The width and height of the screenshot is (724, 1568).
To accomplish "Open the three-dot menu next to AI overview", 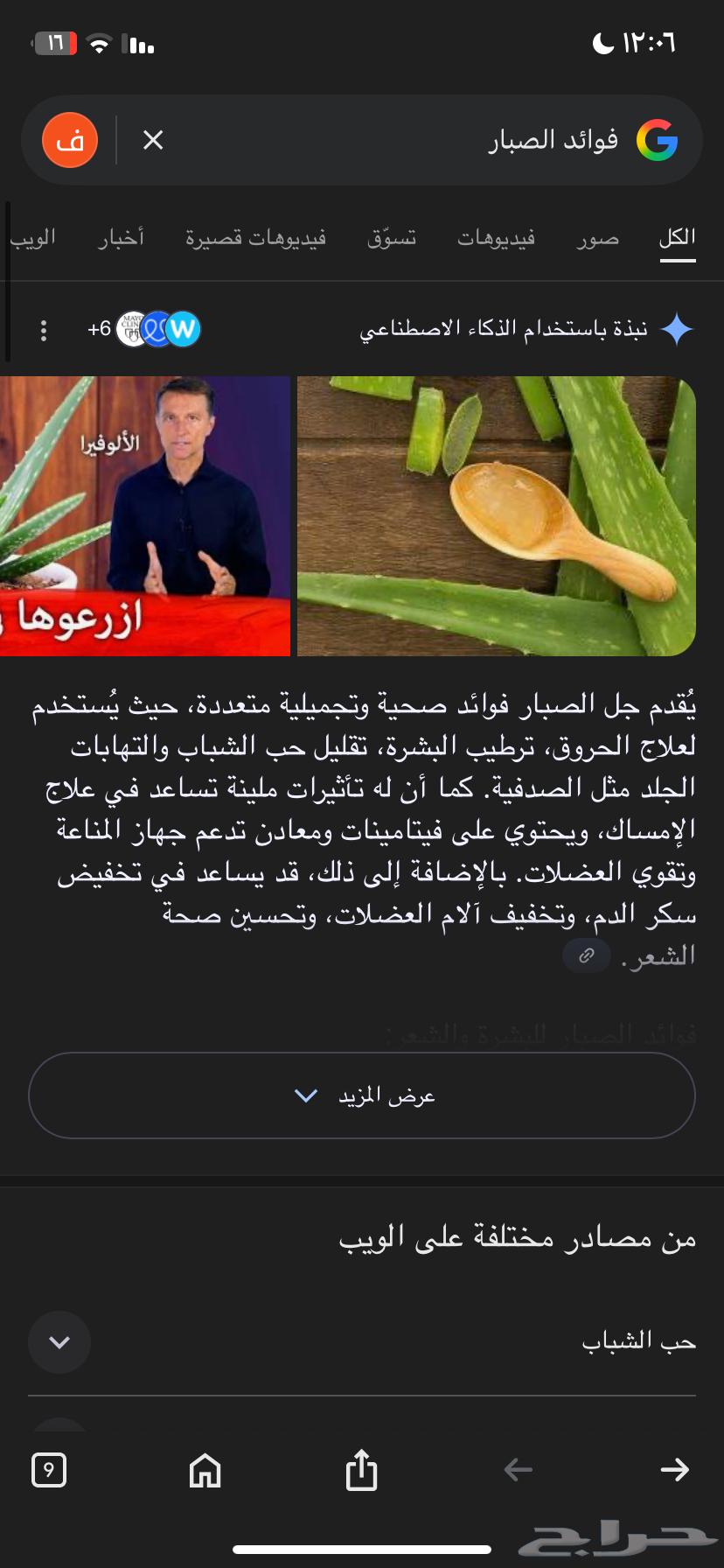I will click(44, 330).
